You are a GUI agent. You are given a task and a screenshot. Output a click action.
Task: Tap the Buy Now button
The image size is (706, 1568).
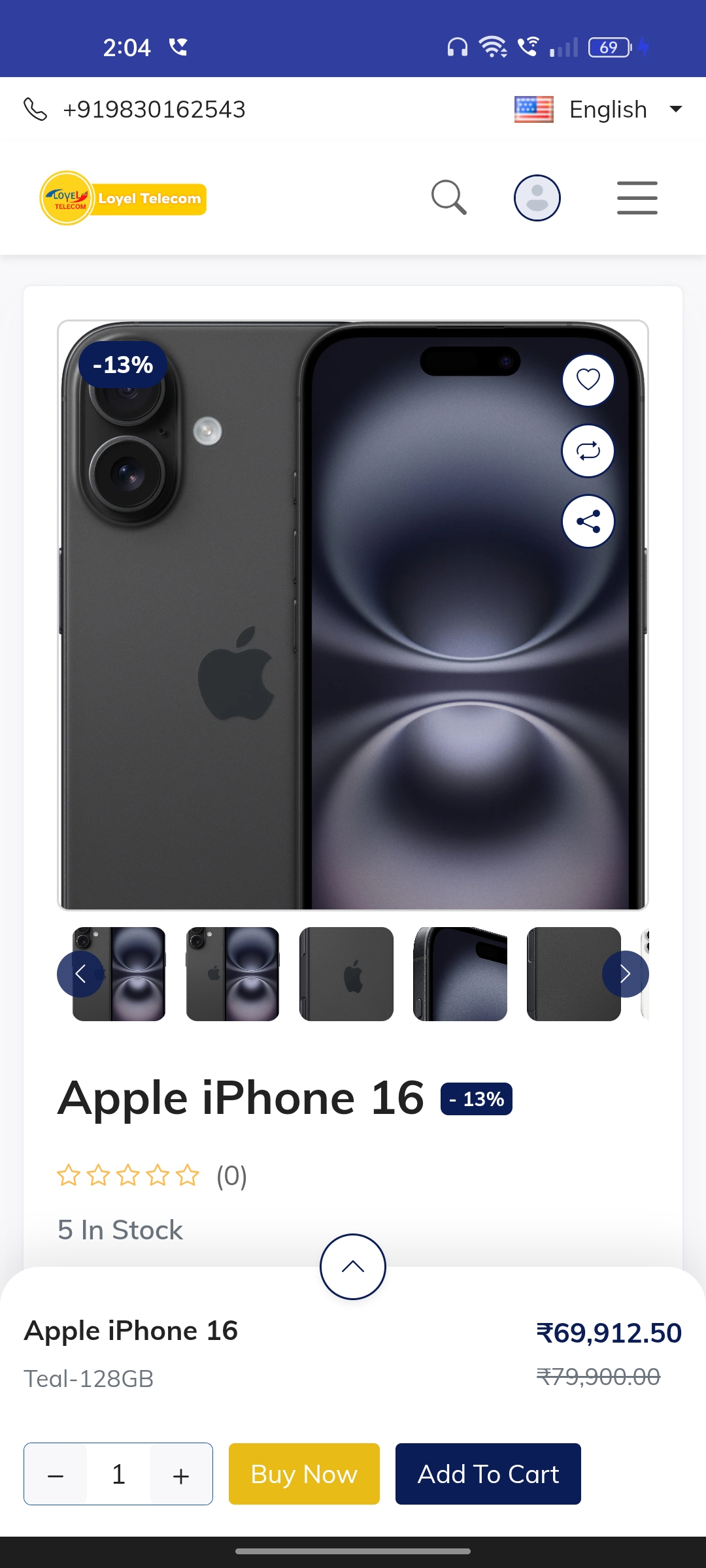point(304,1474)
